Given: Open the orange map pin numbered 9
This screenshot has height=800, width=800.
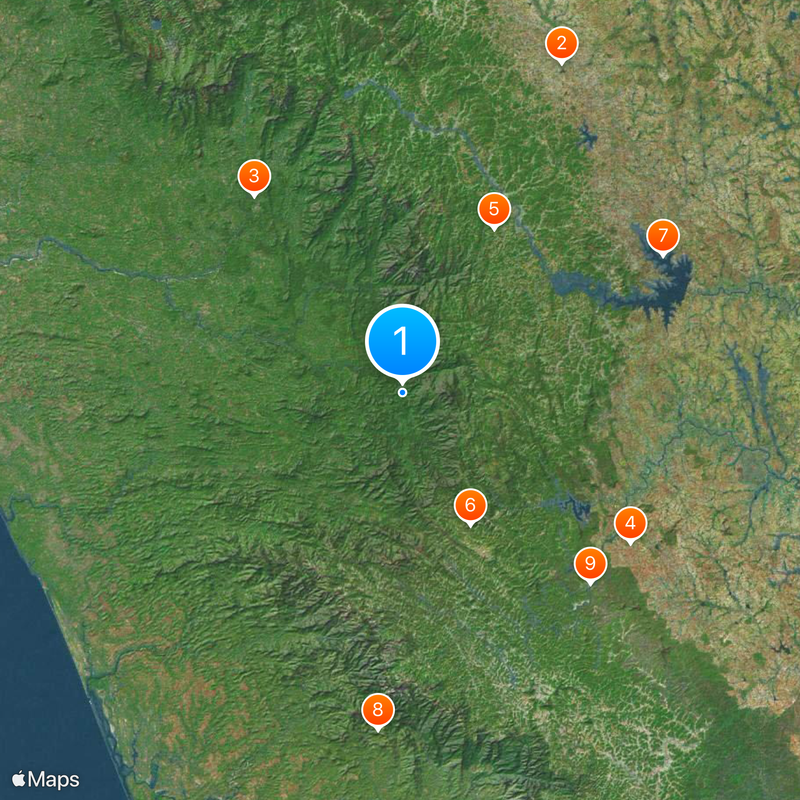Looking at the screenshot, I should coord(590,564).
